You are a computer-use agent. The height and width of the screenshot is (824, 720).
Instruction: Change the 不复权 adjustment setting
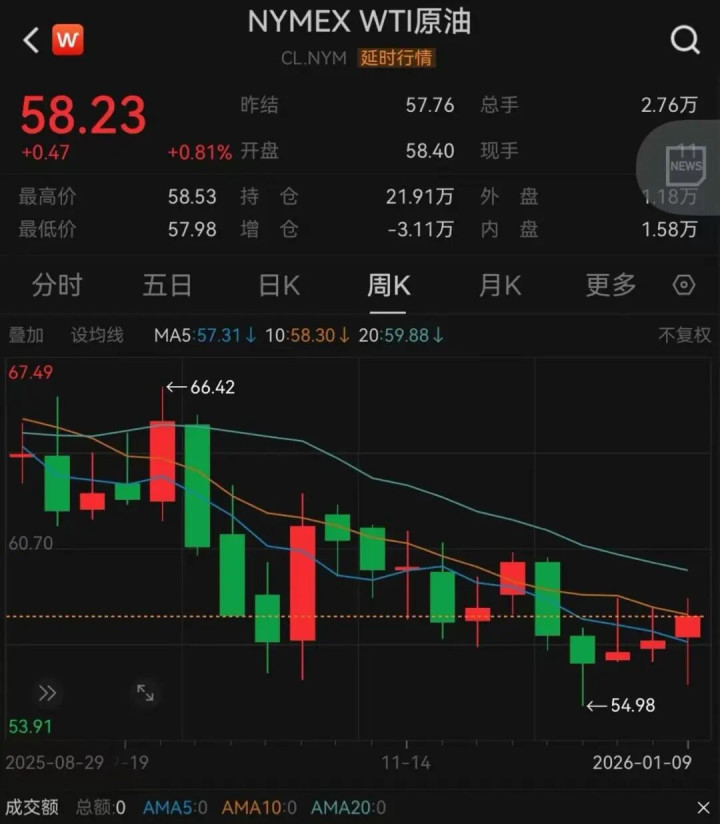[x=684, y=335]
